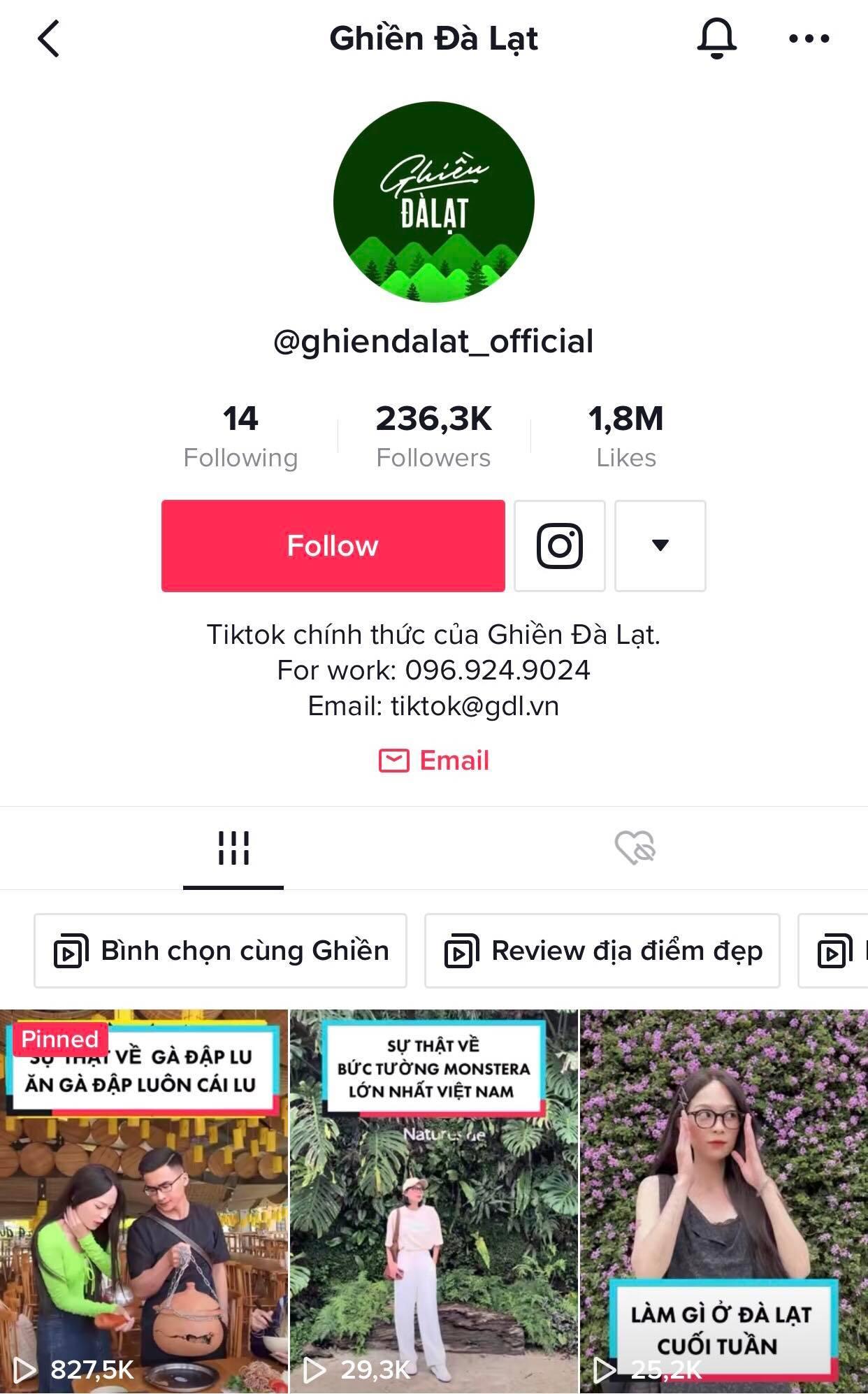Open the Review địa điểm đẹp playlist
The height and width of the screenshot is (1394, 868).
[602, 951]
